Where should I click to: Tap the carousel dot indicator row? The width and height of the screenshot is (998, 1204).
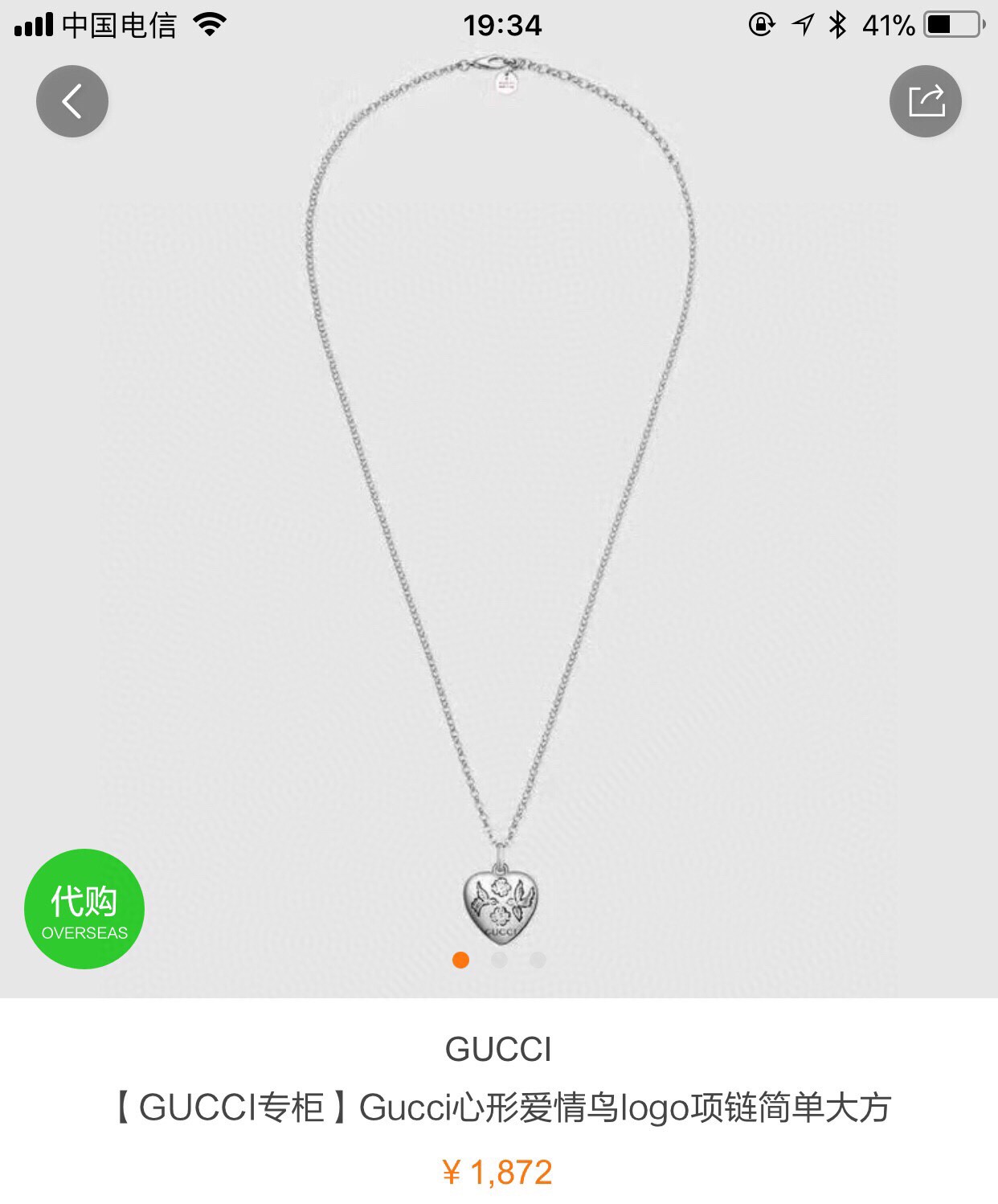pyautogui.click(x=499, y=960)
